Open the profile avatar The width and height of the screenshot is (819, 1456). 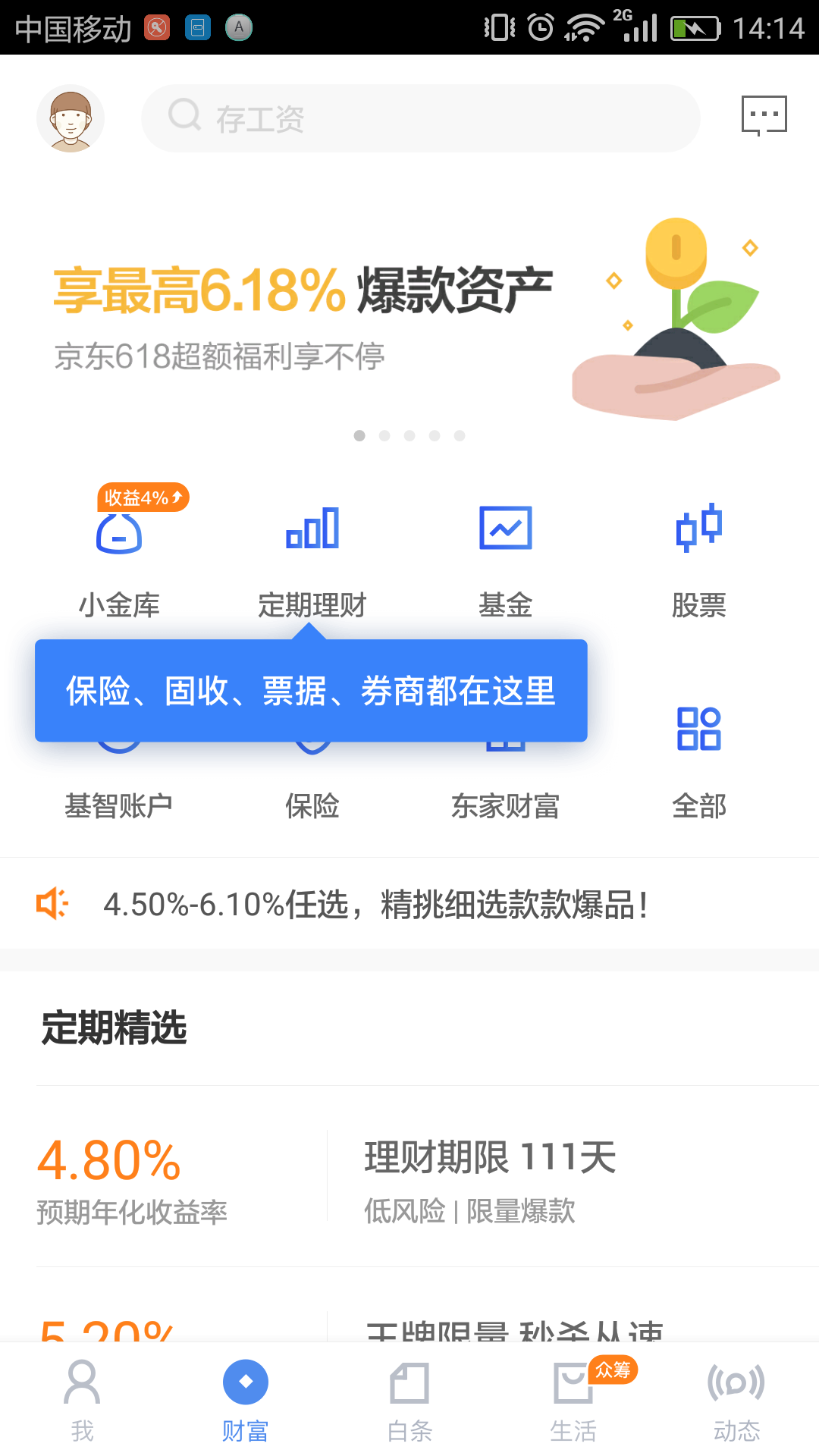tap(71, 118)
